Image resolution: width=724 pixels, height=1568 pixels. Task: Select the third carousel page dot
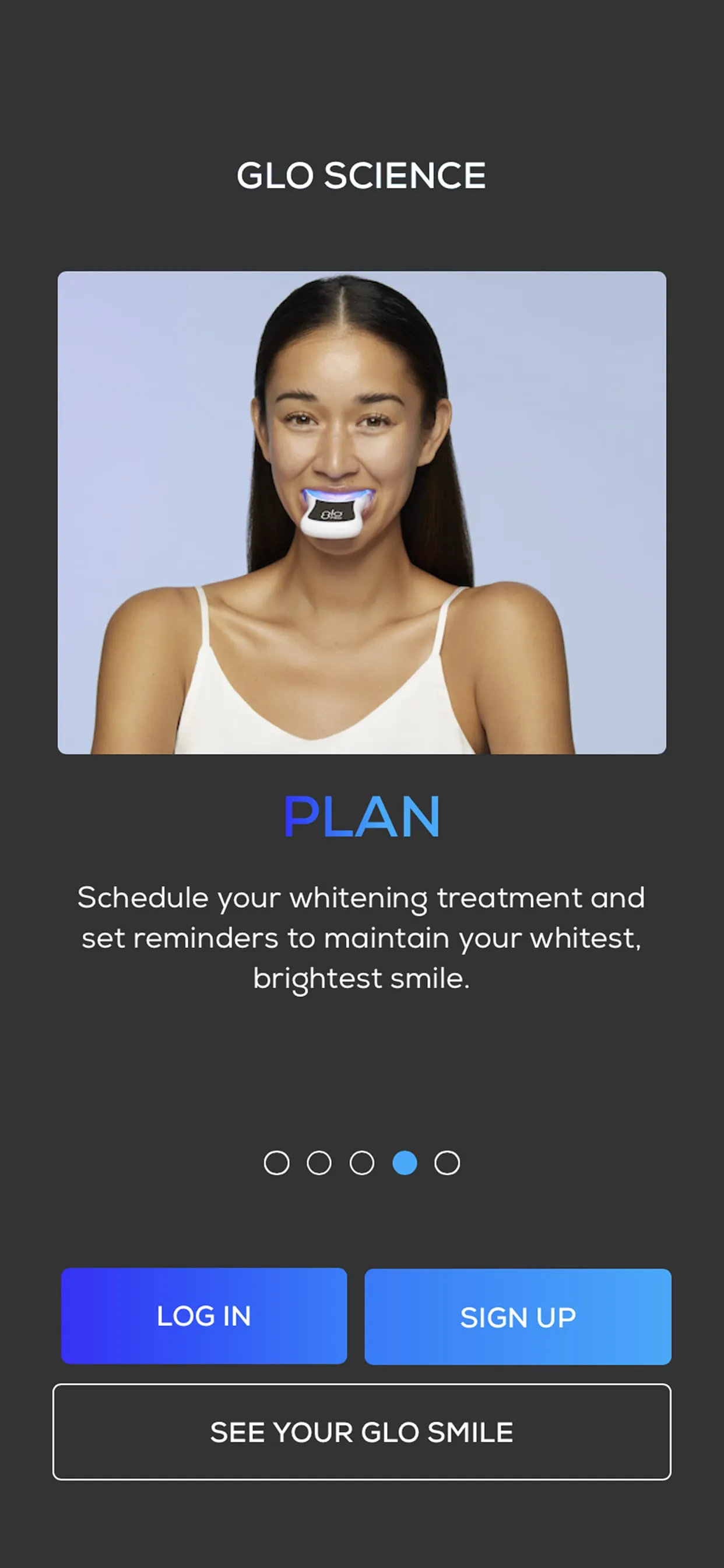click(x=362, y=1163)
